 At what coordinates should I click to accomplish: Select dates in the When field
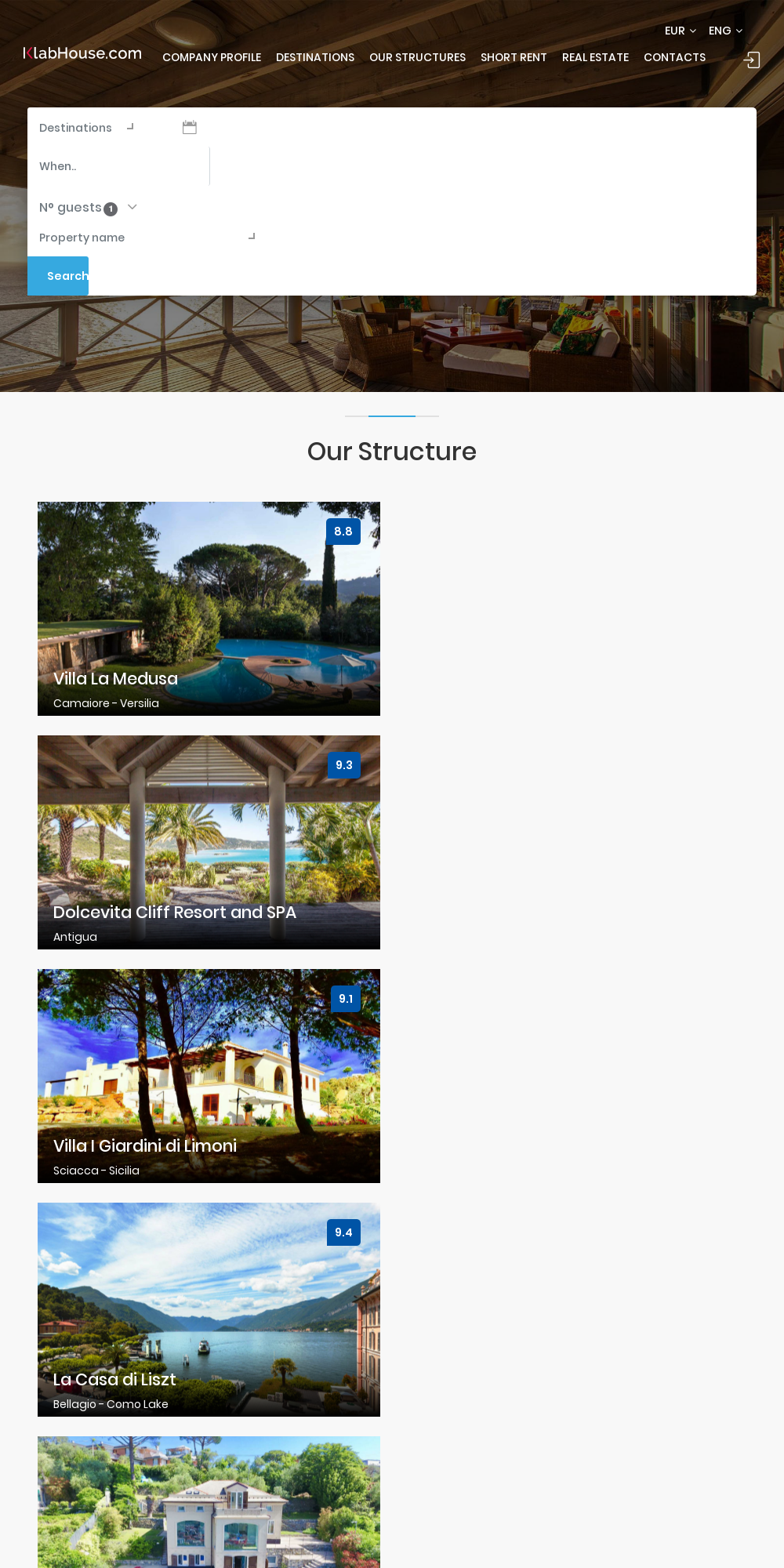tap(118, 166)
